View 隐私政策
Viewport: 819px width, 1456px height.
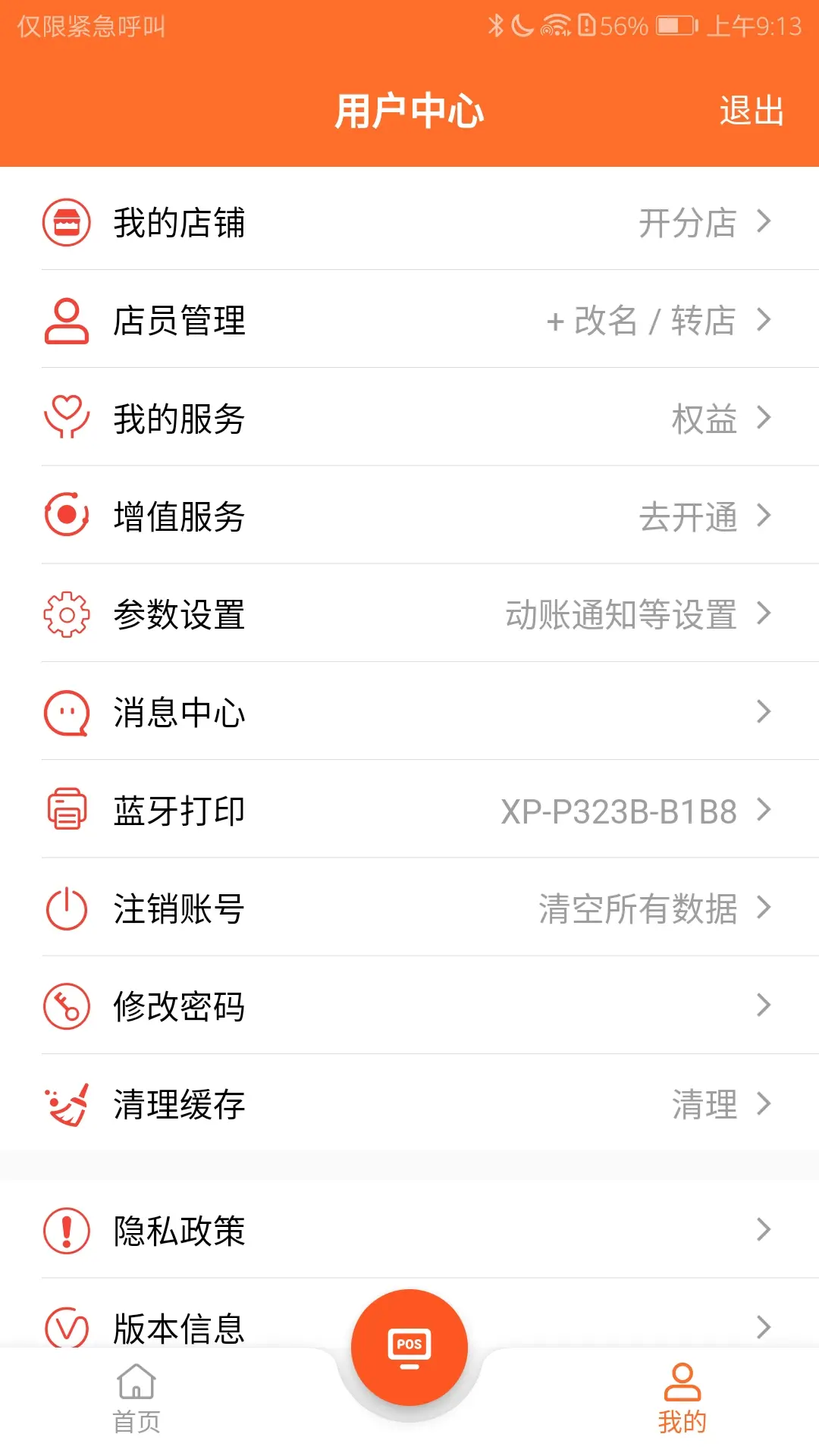click(x=409, y=1229)
